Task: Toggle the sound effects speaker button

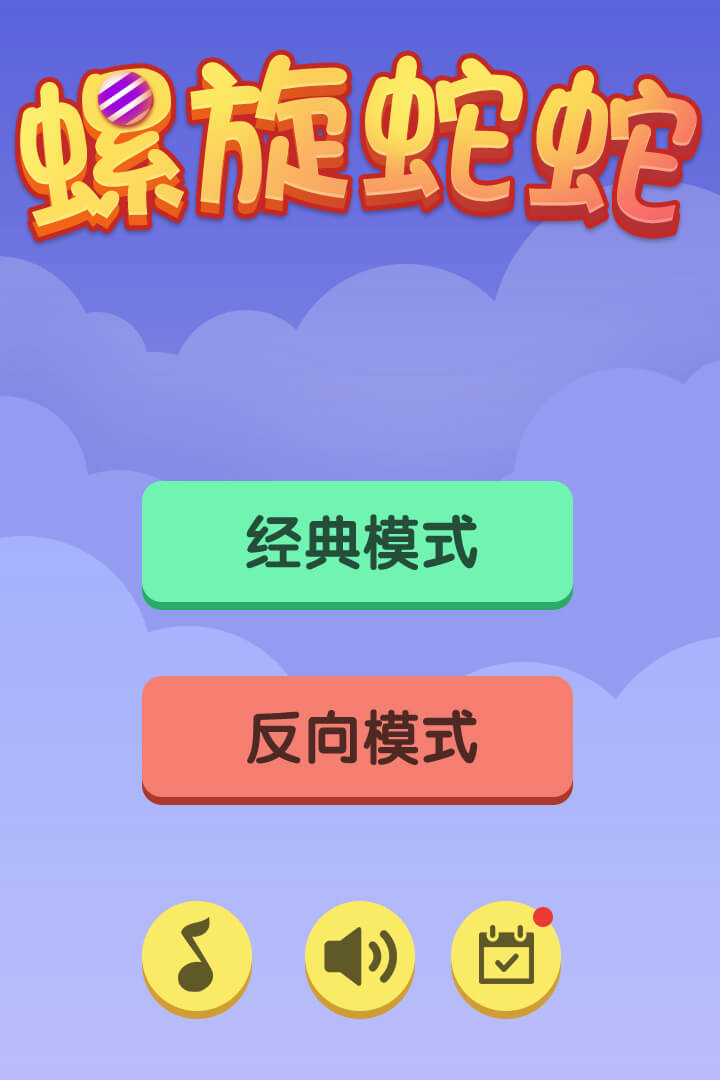Action: (x=360, y=955)
